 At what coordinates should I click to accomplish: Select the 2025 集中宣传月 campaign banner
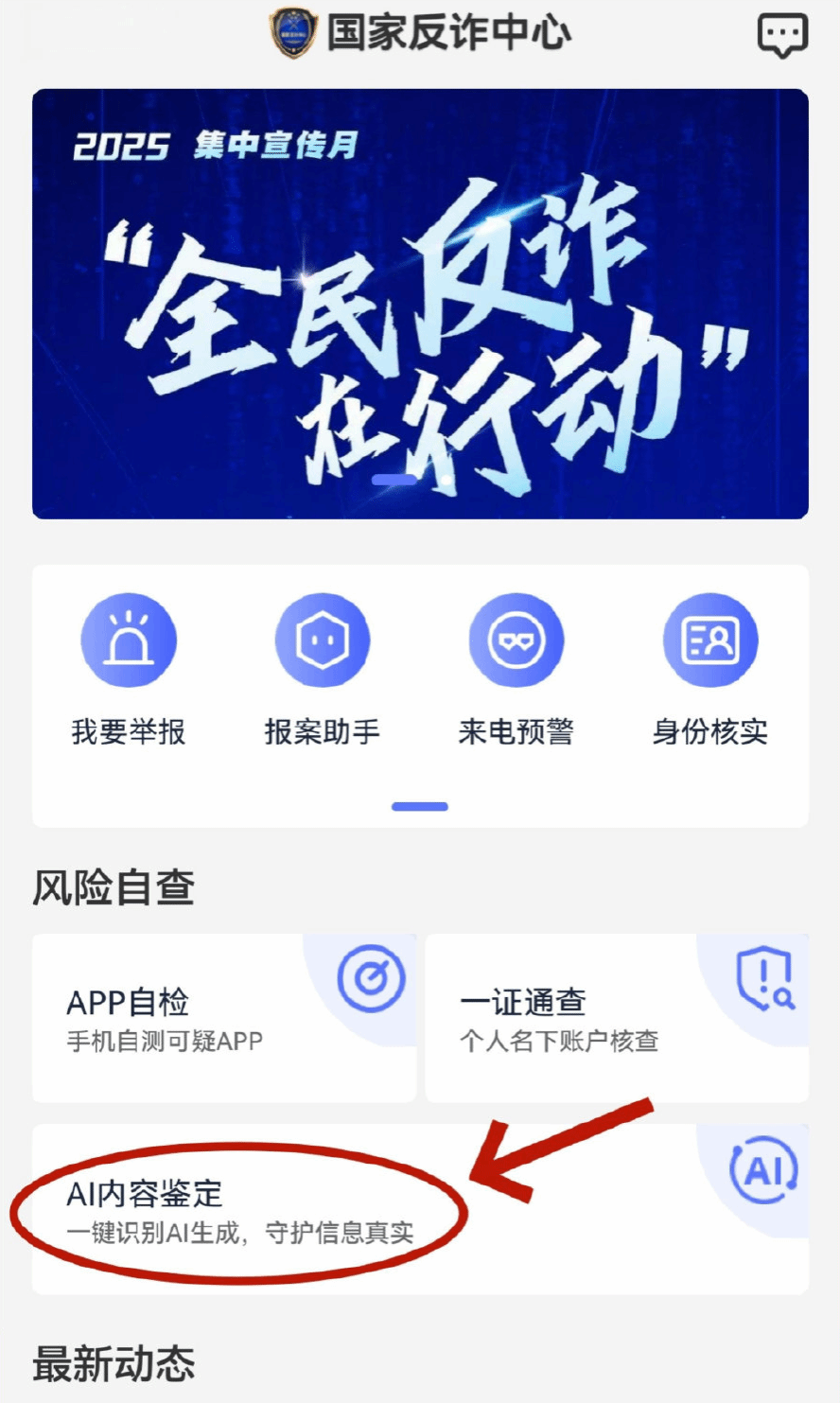pos(420,303)
